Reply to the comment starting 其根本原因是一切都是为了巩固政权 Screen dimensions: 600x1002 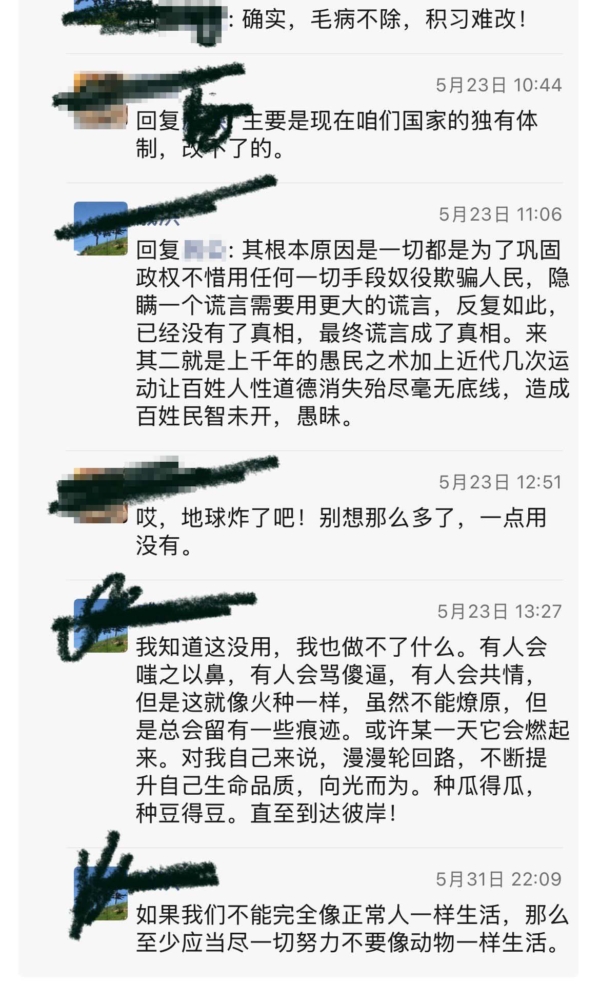(x=352, y=331)
